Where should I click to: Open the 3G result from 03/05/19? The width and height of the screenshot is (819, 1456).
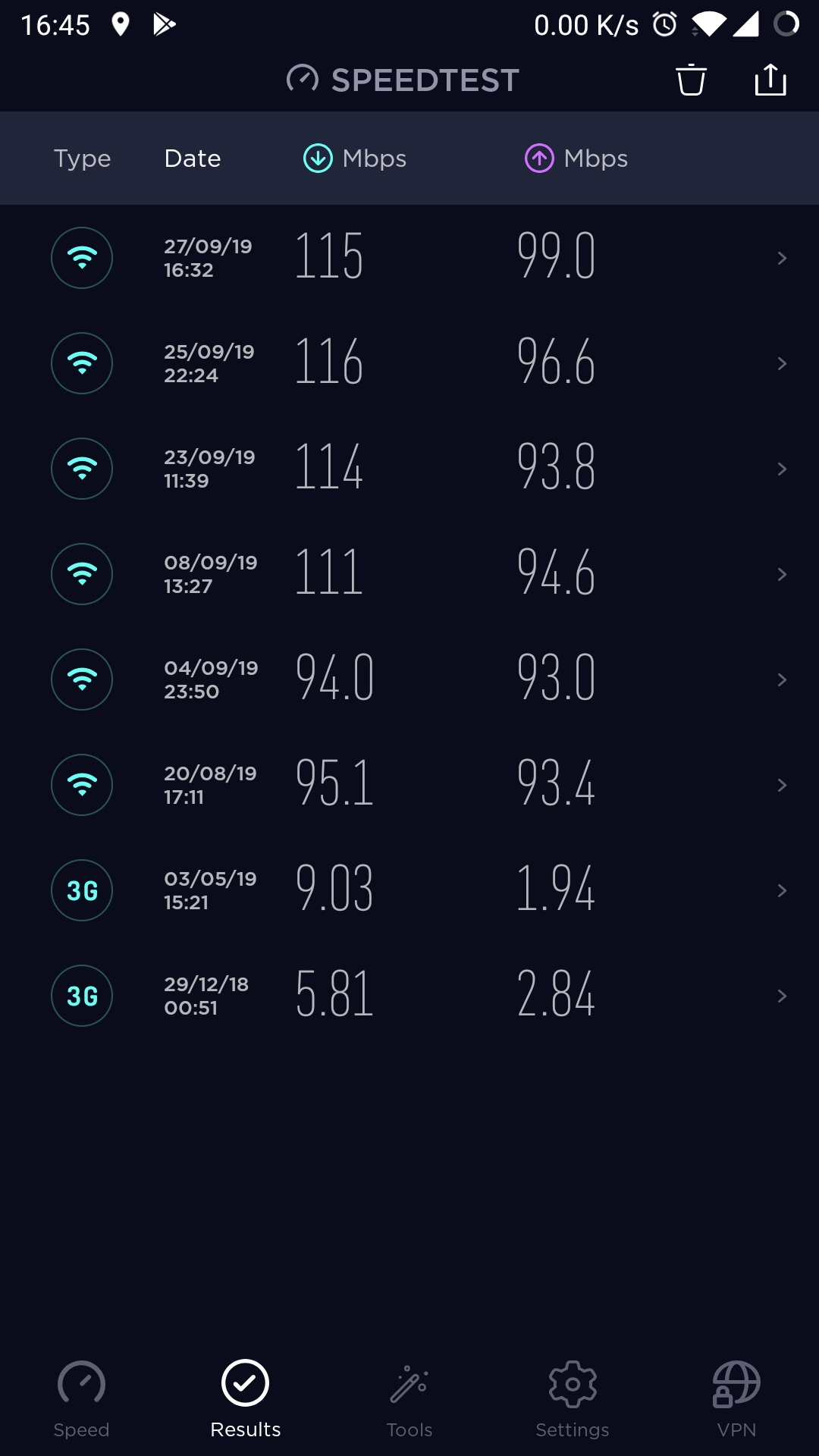(409, 890)
